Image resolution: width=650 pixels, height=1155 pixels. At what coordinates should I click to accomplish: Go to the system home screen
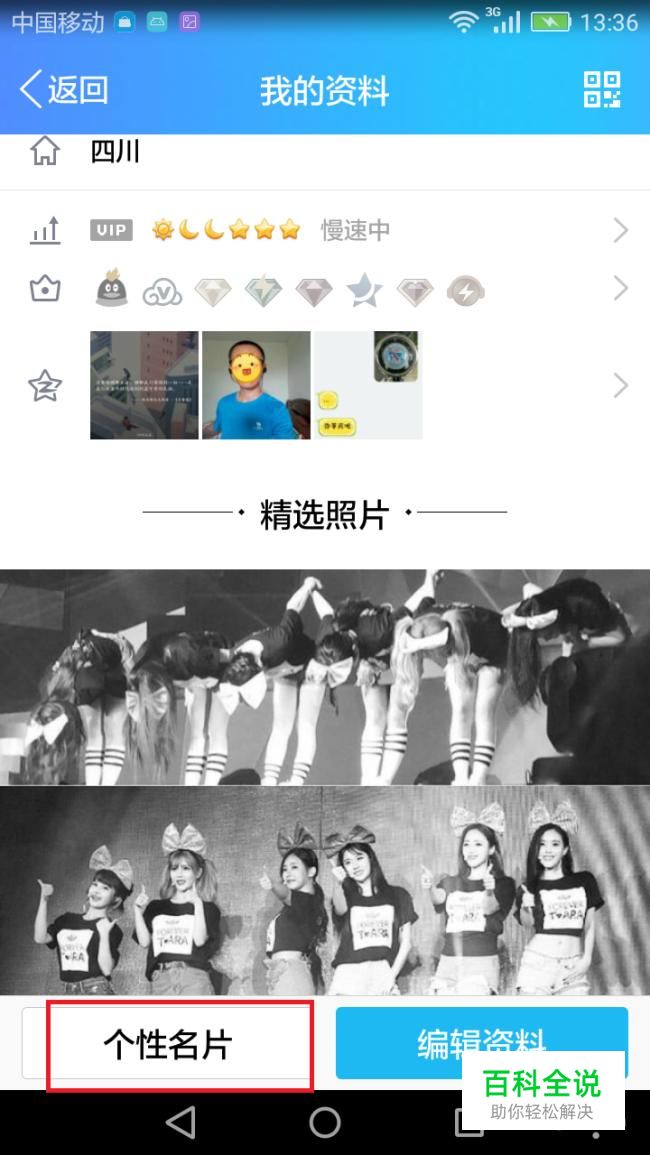tap(325, 1123)
